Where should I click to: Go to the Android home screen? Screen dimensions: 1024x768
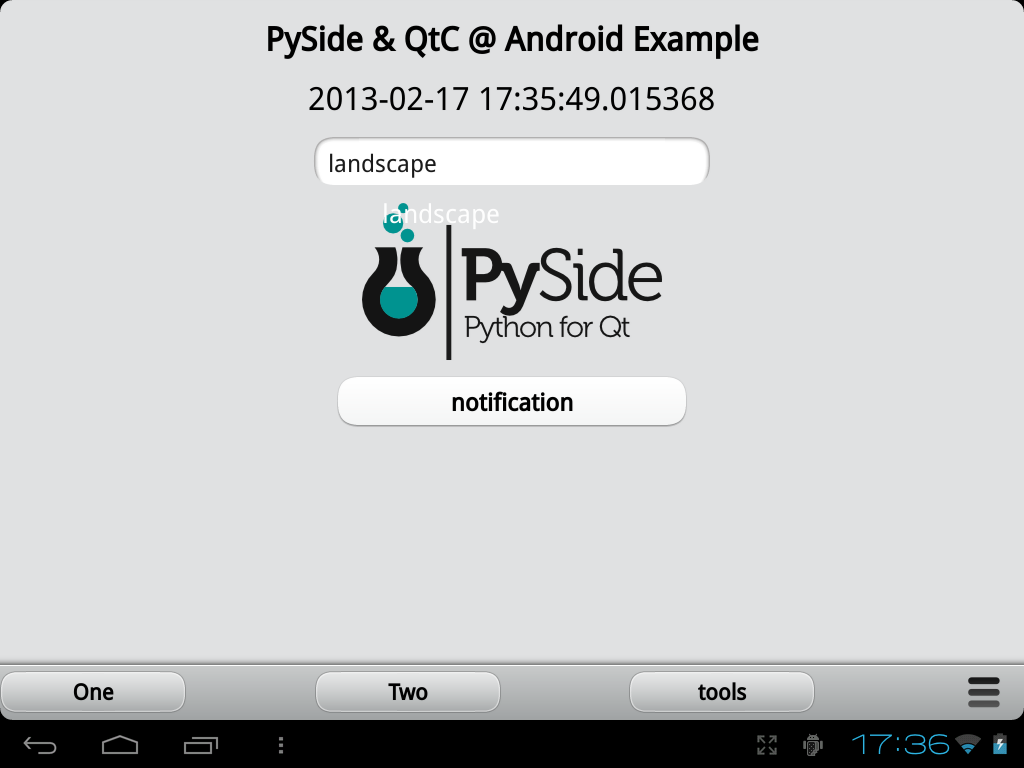click(x=120, y=745)
